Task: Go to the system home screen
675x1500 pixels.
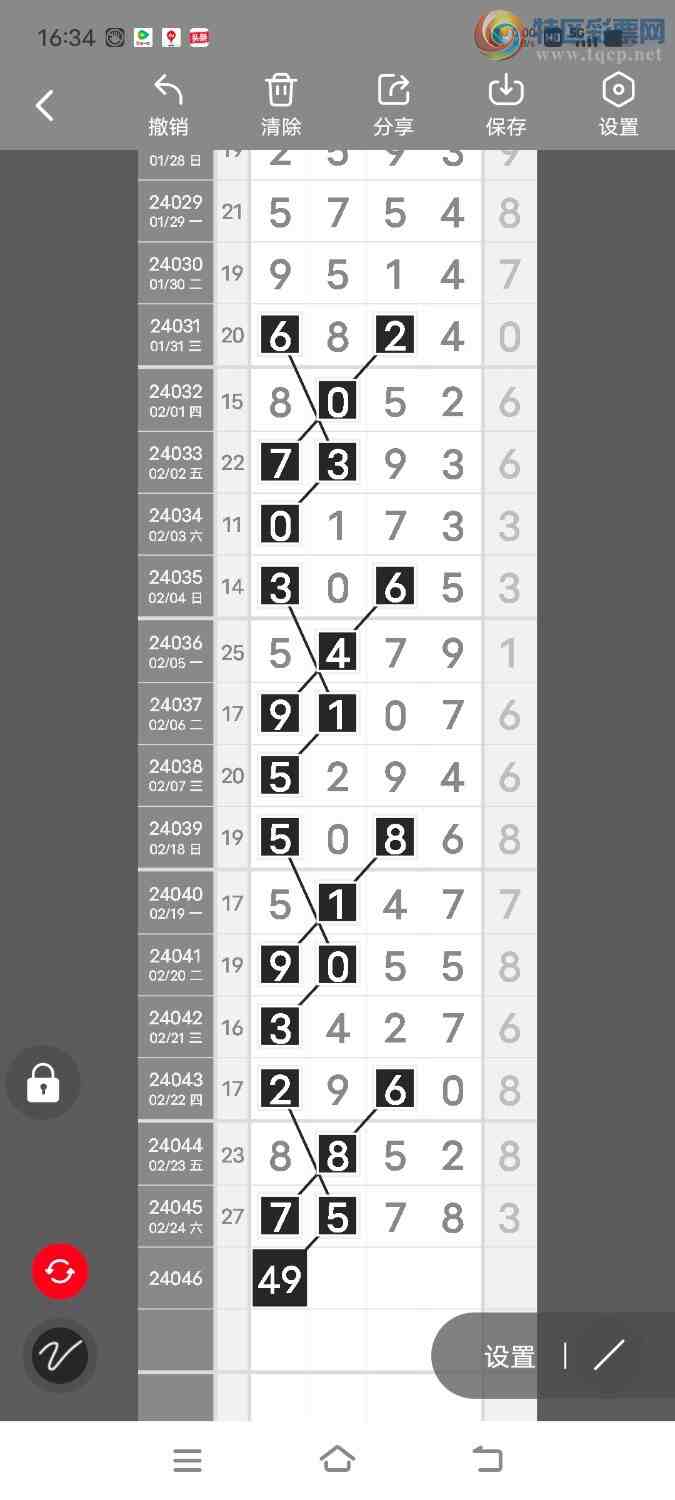Action: [337, 1460]
